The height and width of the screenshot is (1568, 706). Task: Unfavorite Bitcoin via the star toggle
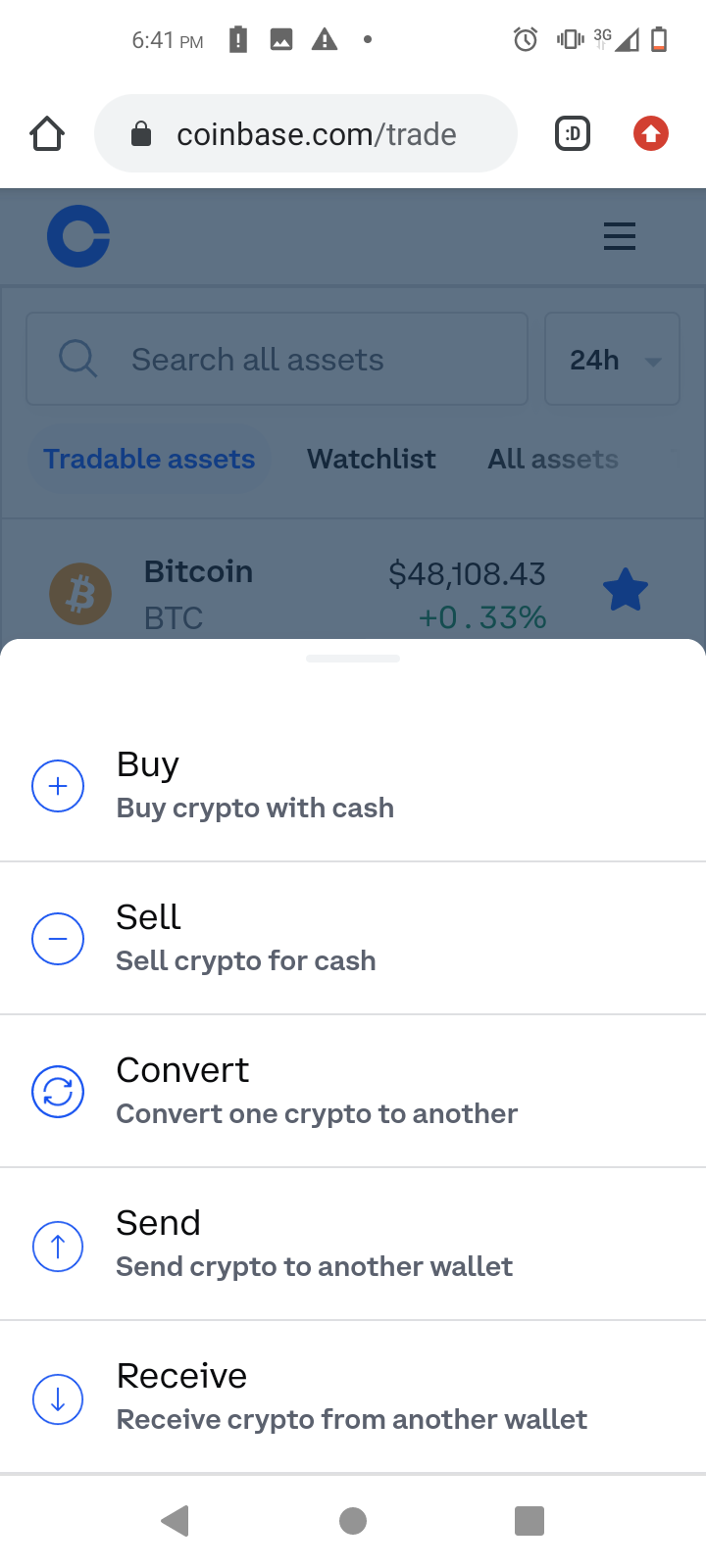coord(626,589)
